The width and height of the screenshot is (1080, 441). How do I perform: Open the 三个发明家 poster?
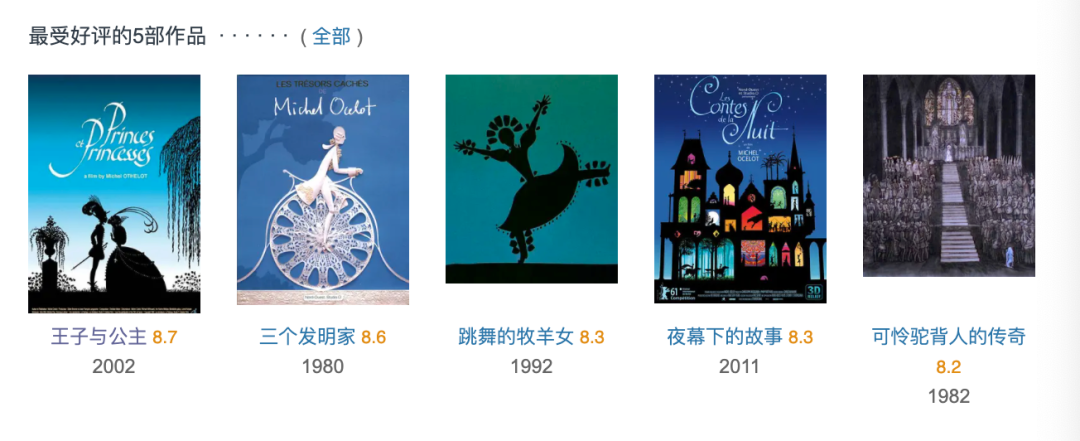(x=323, y=190)
